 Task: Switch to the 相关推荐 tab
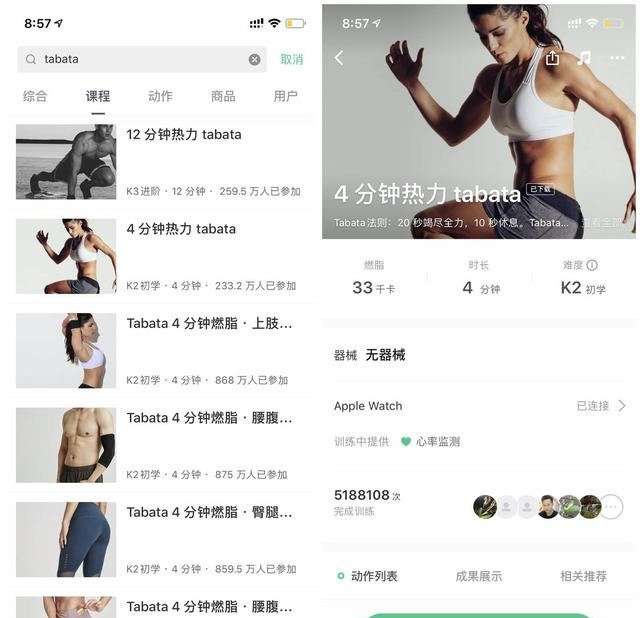point(583,576)
